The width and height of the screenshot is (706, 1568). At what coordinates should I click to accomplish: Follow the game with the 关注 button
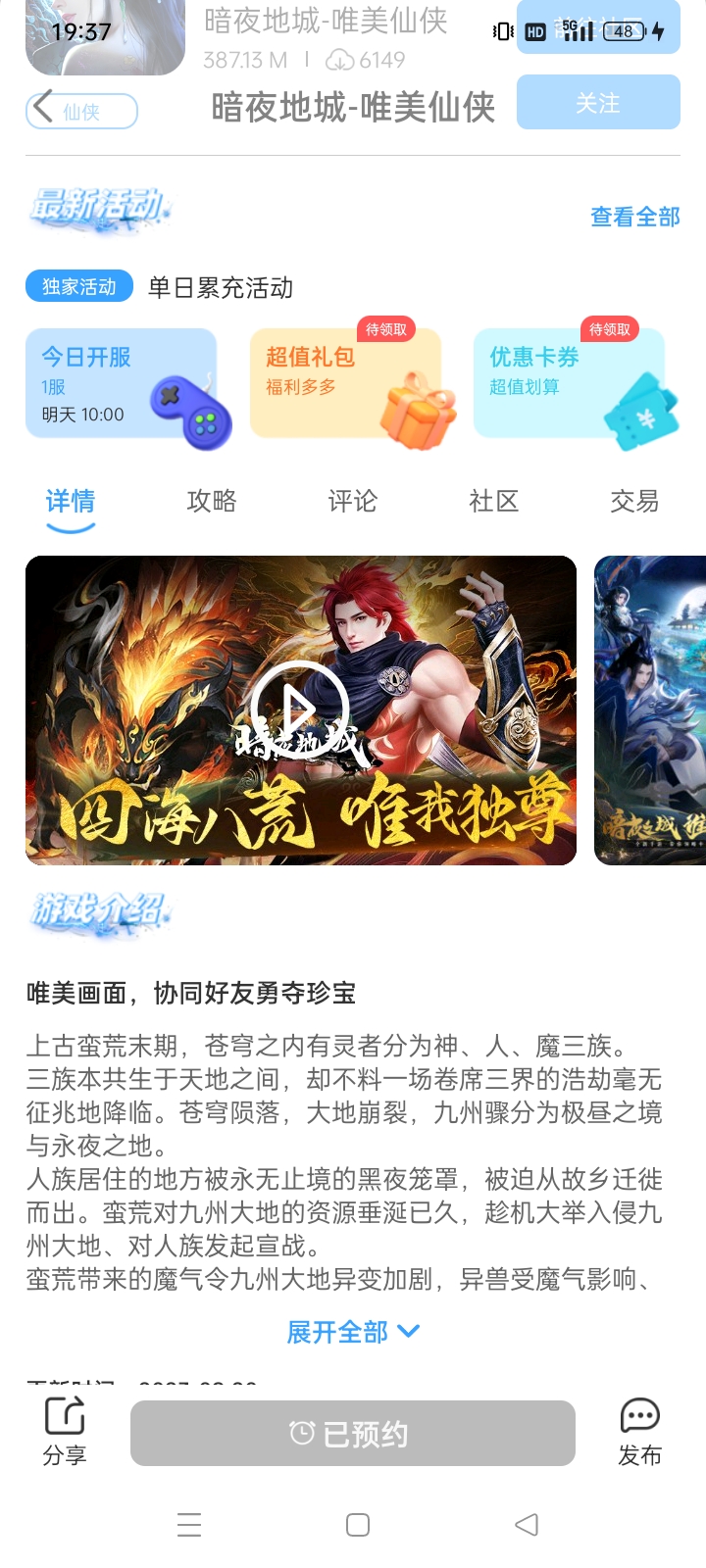[598, 103]
